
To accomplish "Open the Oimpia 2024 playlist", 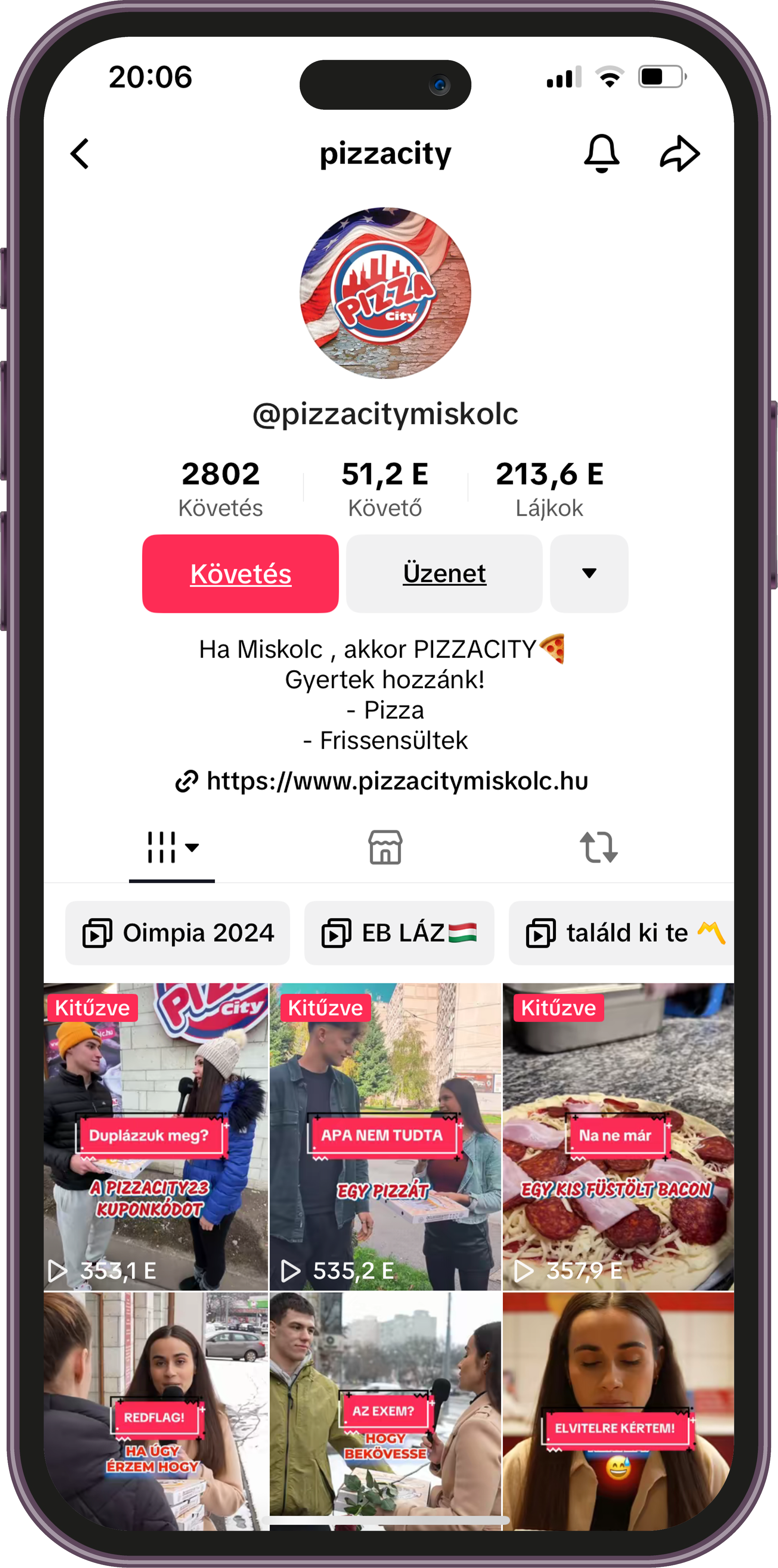I will (x=178, y=933).
